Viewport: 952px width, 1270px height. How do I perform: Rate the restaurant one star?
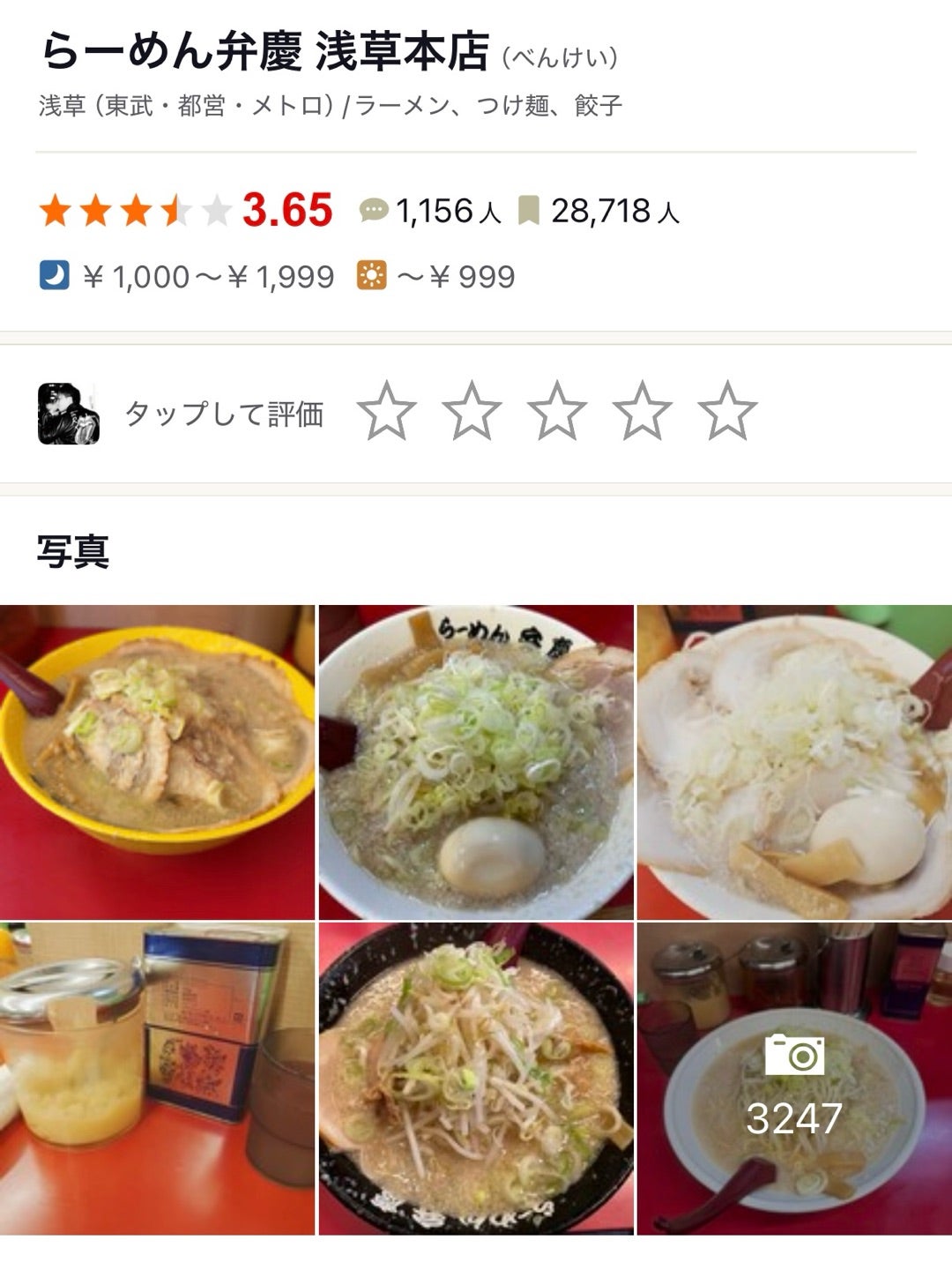click(387, 411)
